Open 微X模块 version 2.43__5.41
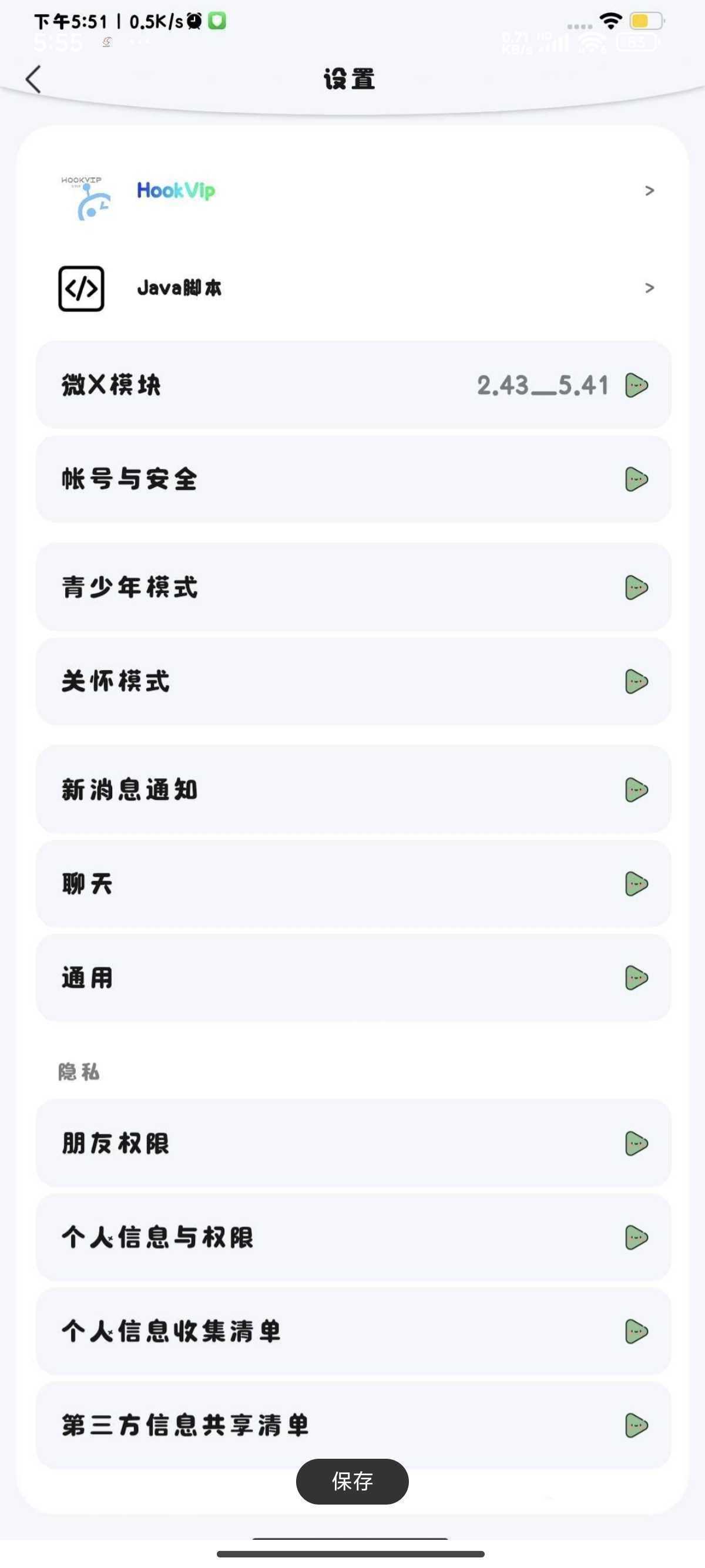705x1568 pixels. coord(353,385)
